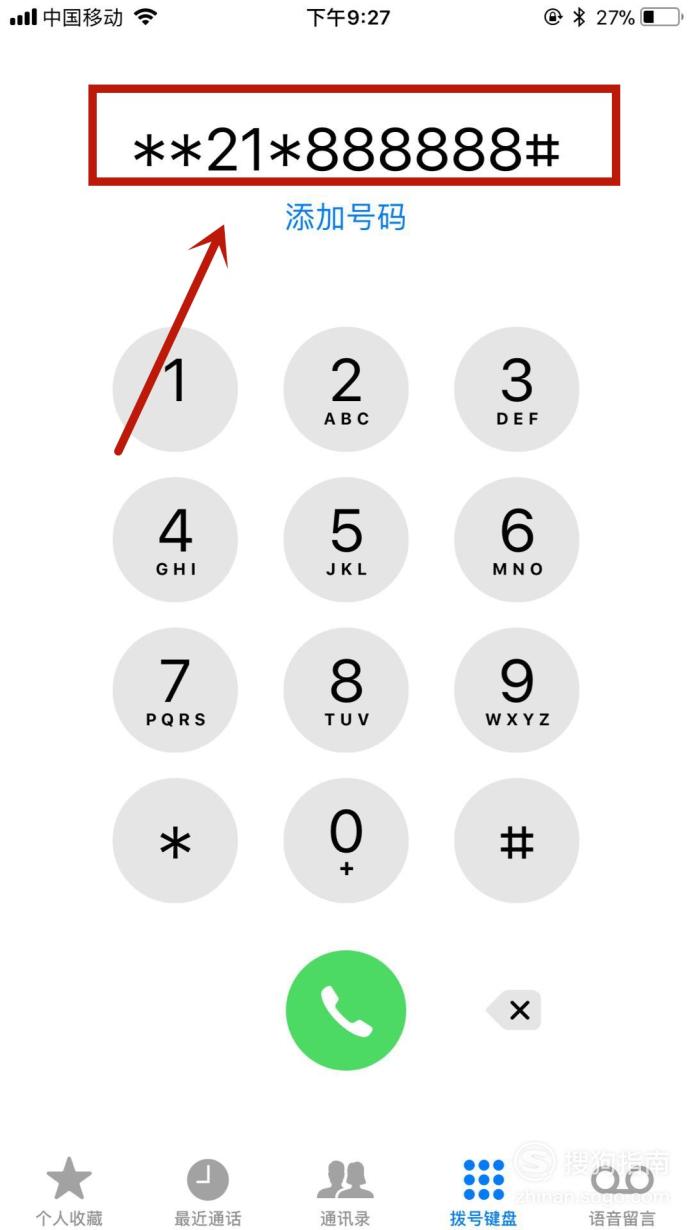Dial digit 1 on keypad

[x=175, y=389]
